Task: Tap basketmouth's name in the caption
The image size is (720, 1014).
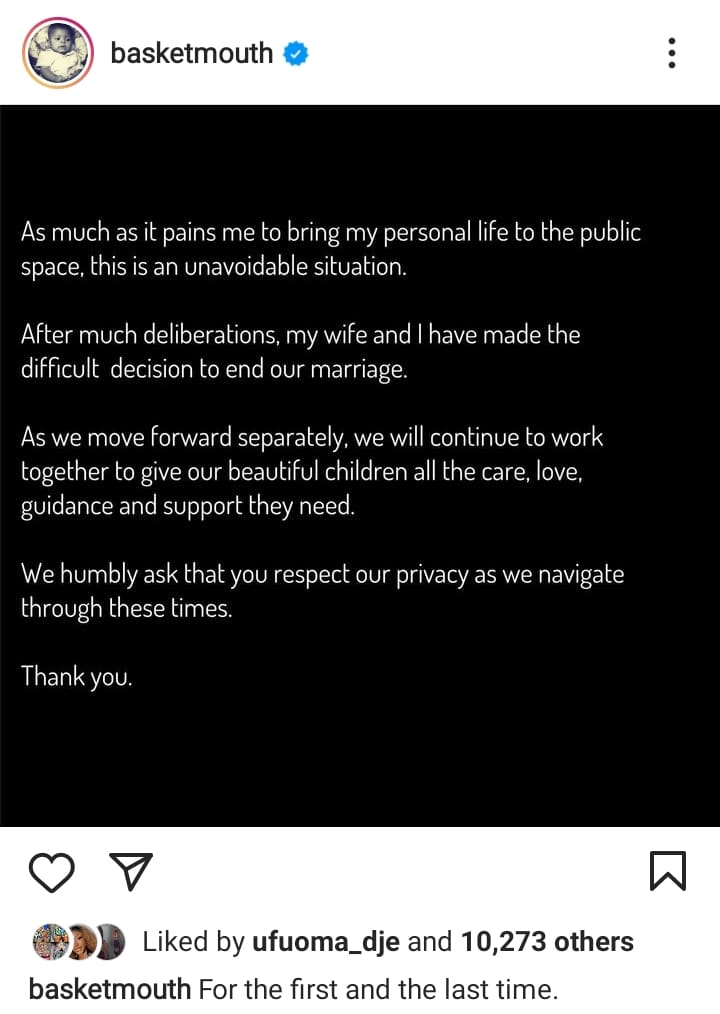Action: (x=110, y=990)
